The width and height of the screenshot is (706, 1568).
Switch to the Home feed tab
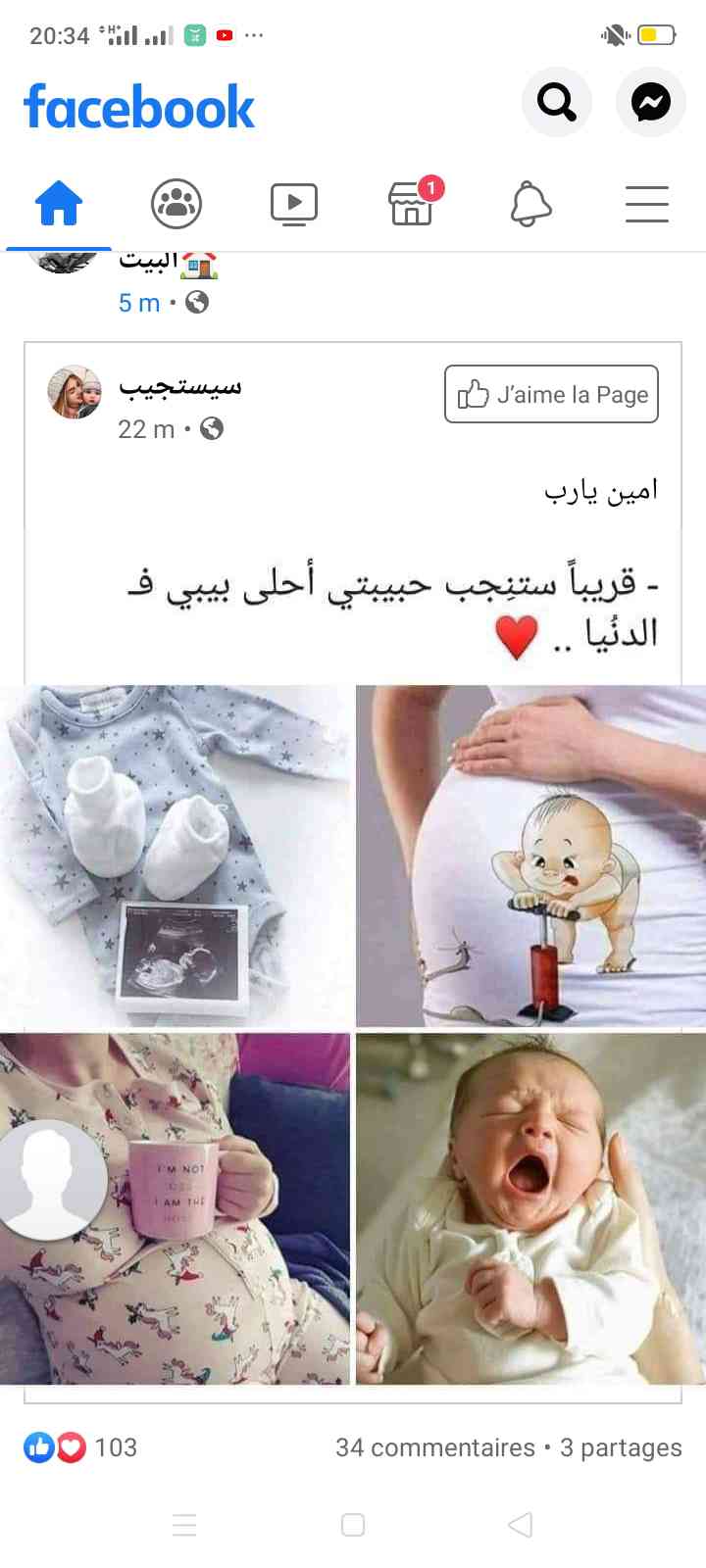[x=59, y=204]
